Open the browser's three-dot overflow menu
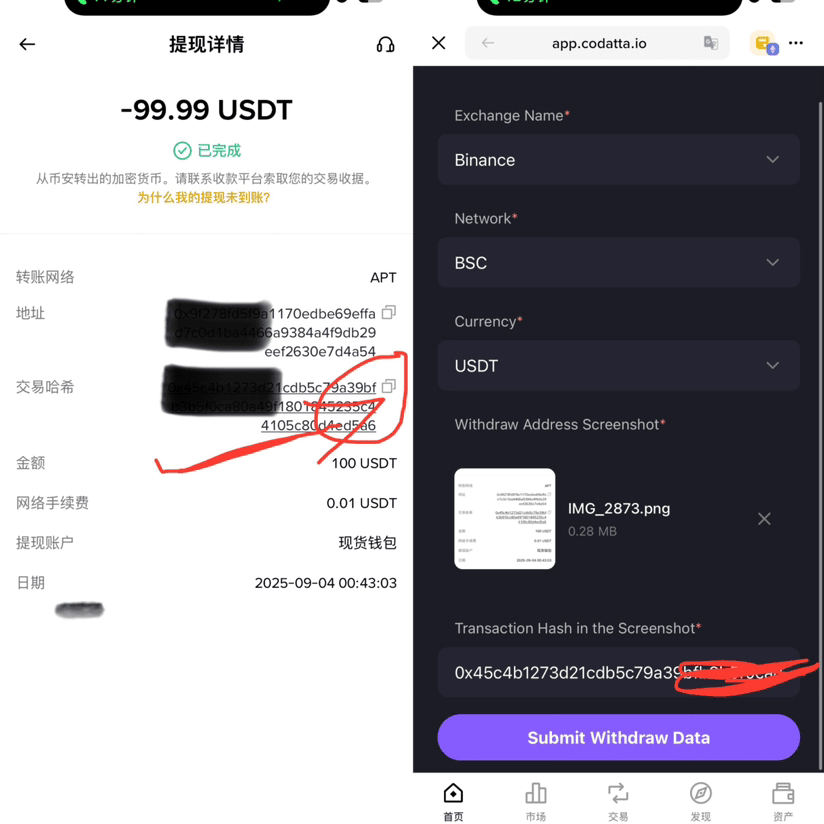The height and width of the screenshot is (824, 824). [796, 43]
